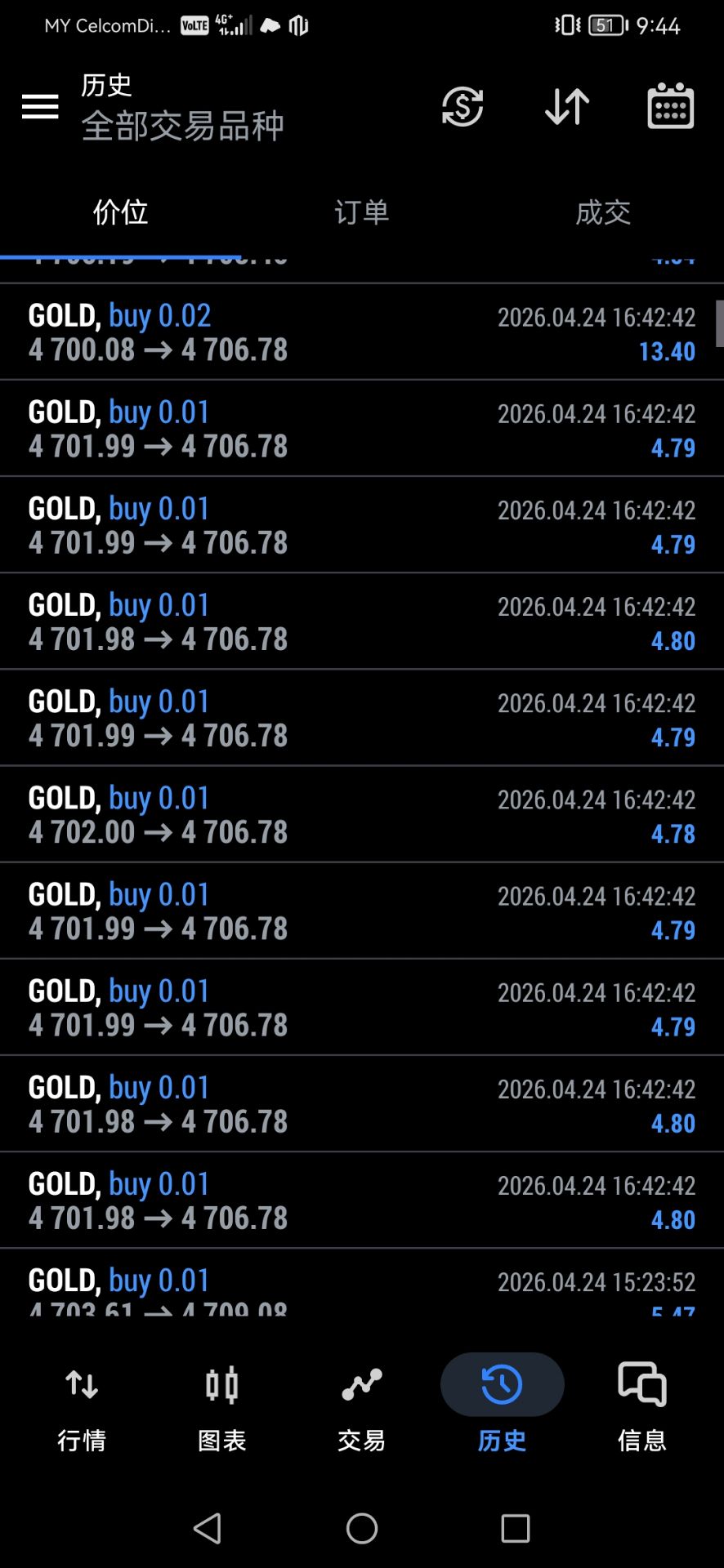Open the sort arrows option

567,106
